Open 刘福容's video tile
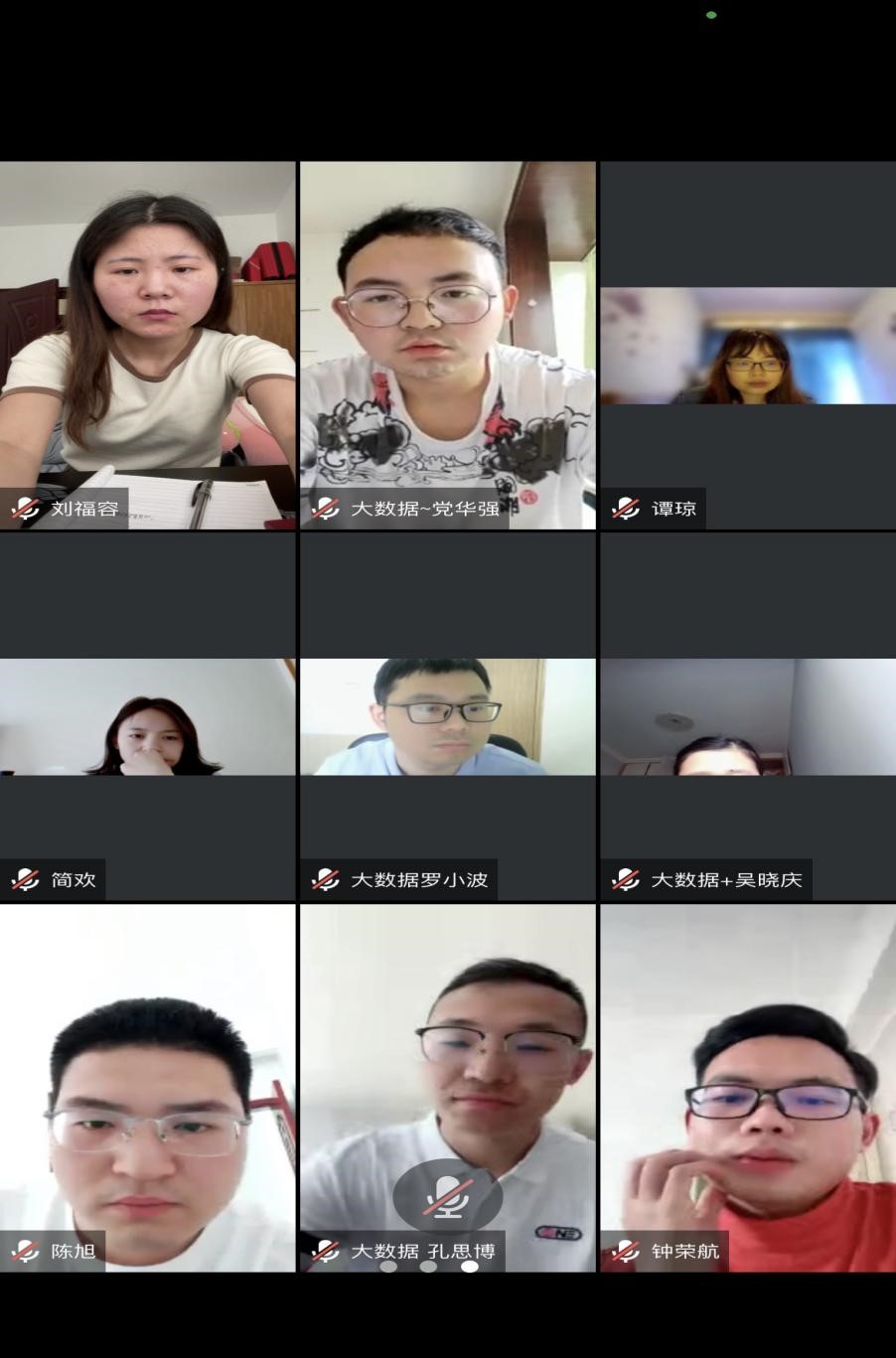 147,345
